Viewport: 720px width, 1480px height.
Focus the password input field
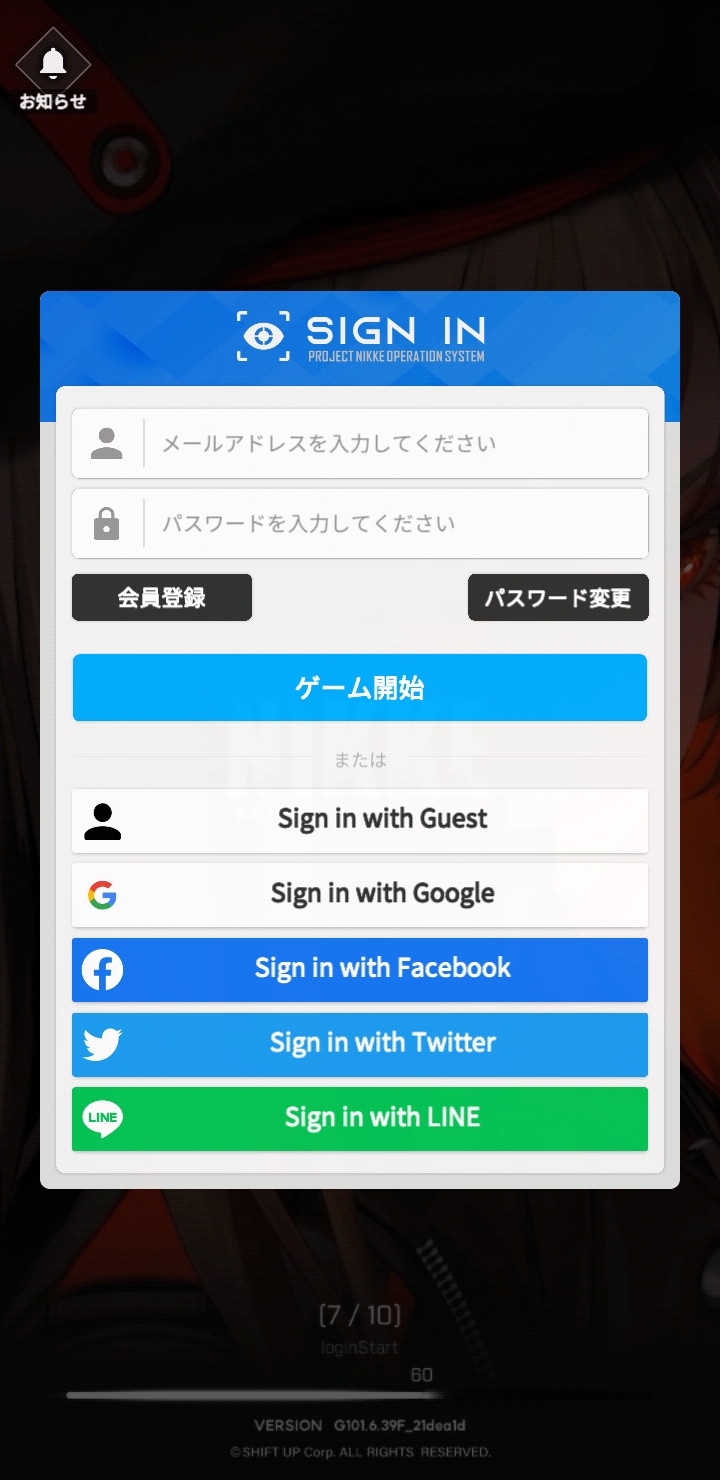395,523
